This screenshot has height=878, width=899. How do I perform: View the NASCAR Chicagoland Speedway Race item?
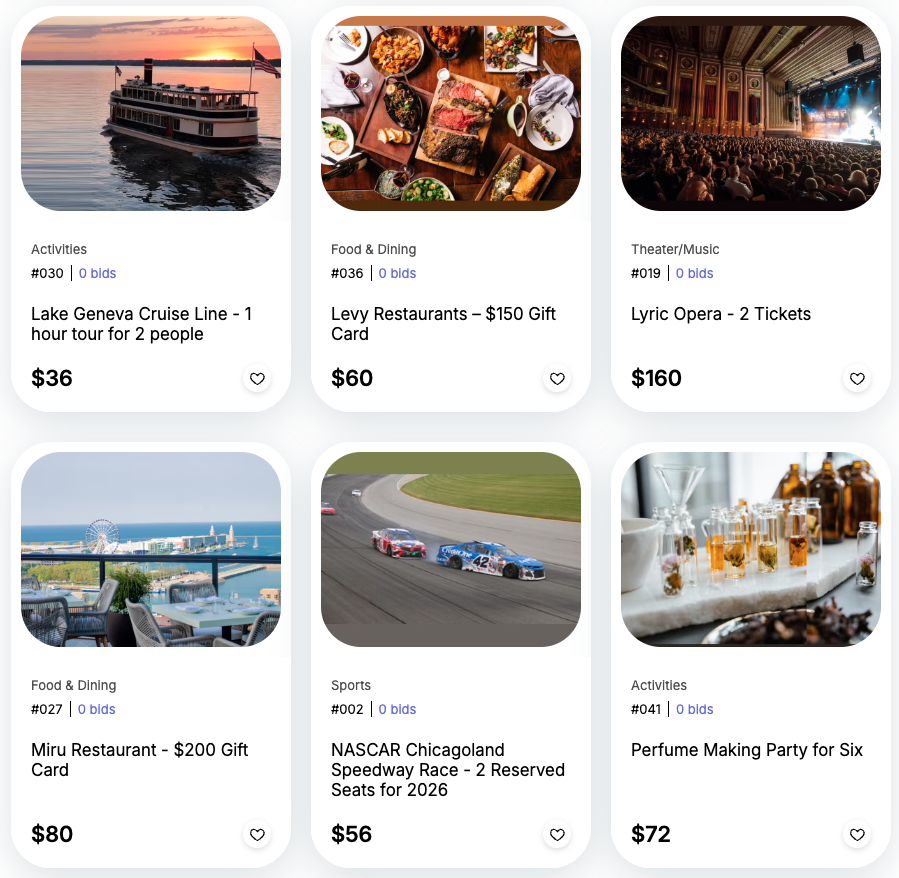[x=448, y=770]
